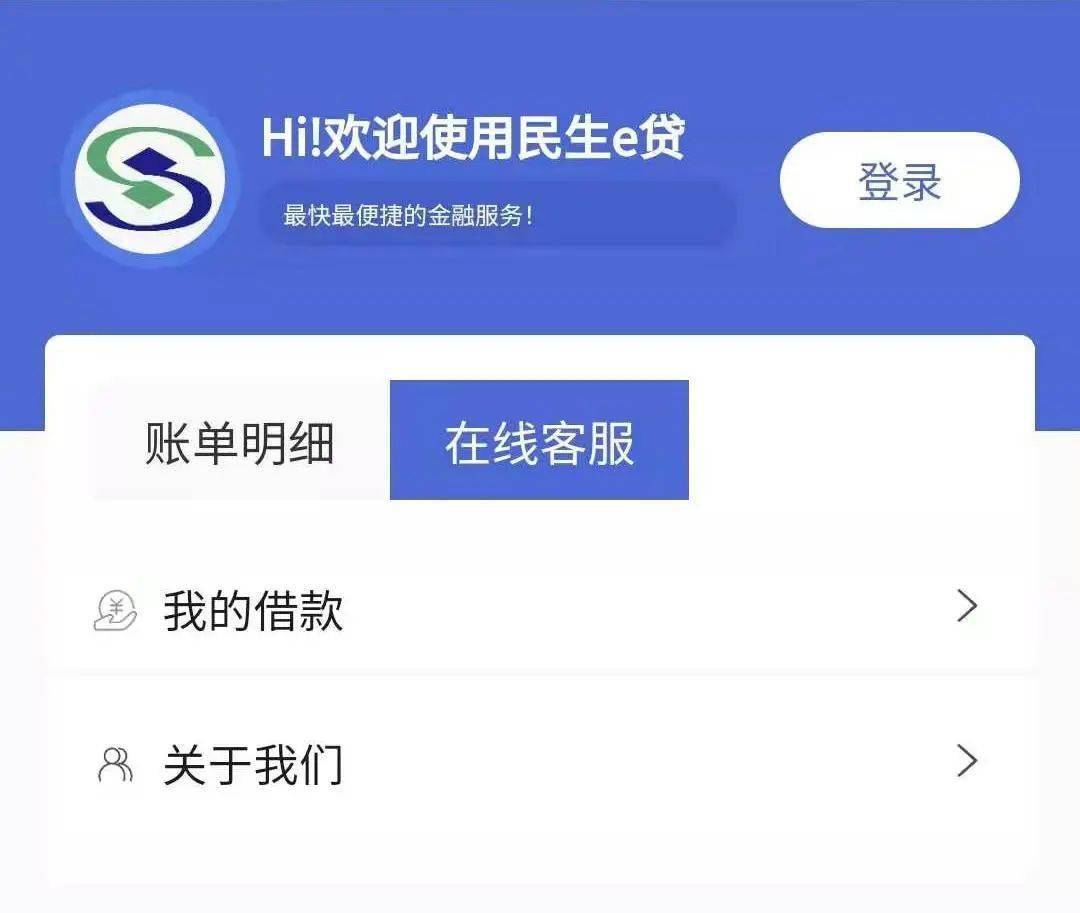Image resolution: width=1080 pixels, height=913 pixels.
Task: Tap the 登录 login button
Action: [x=899, y=181]
